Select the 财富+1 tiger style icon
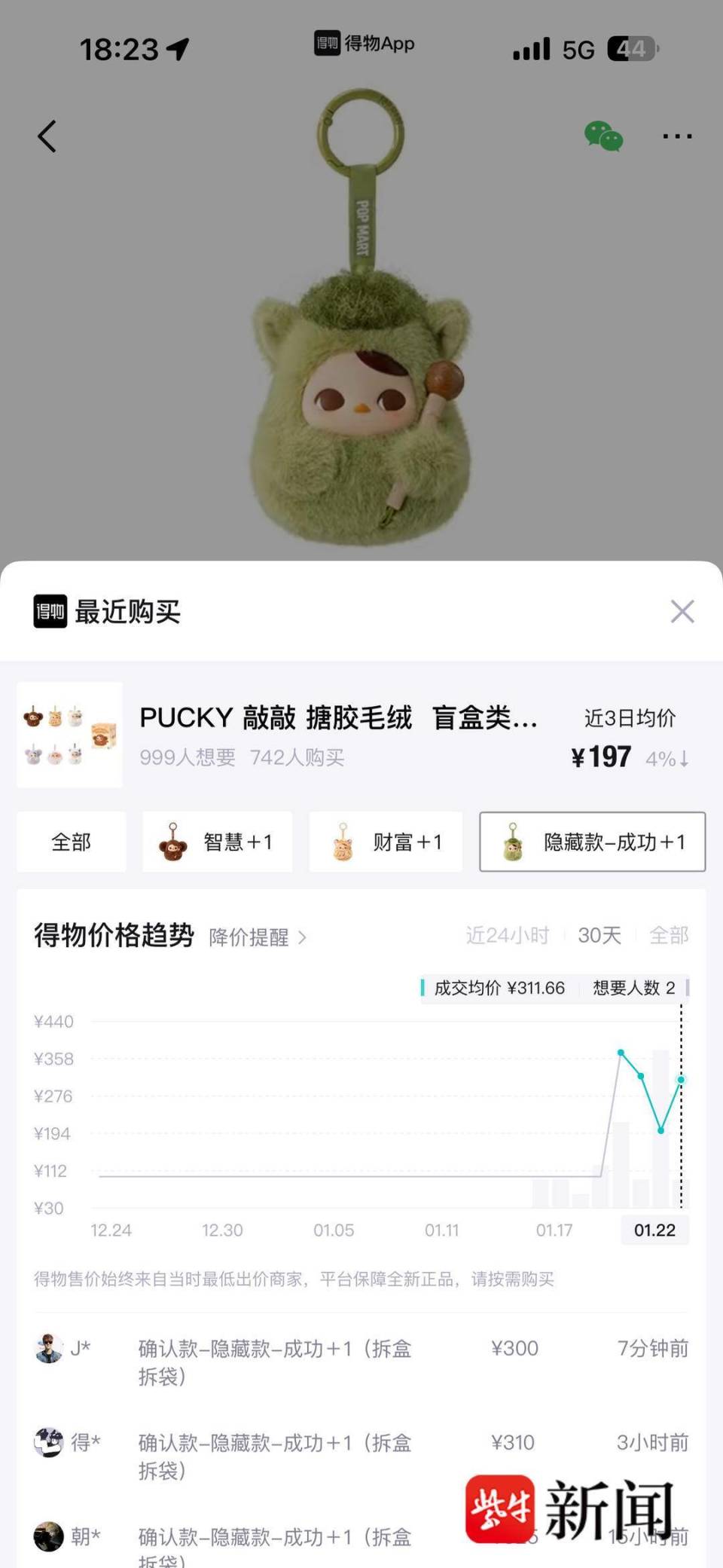The width and height of the screenshot is (723, 1568). [343, 841]
